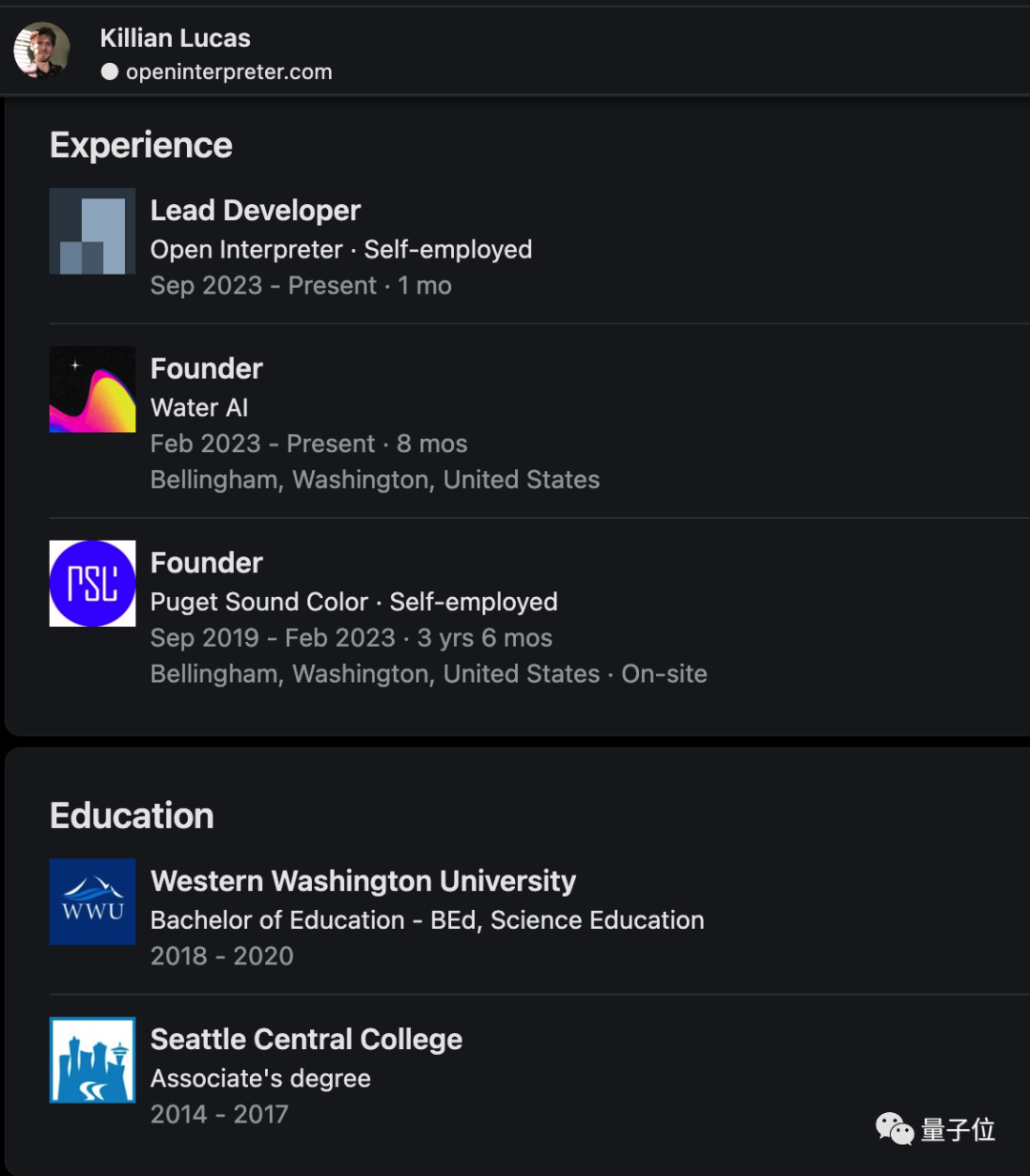Open the Puget Sound Color company entry
1030x1176 pixels.
(x=258, y=602)
